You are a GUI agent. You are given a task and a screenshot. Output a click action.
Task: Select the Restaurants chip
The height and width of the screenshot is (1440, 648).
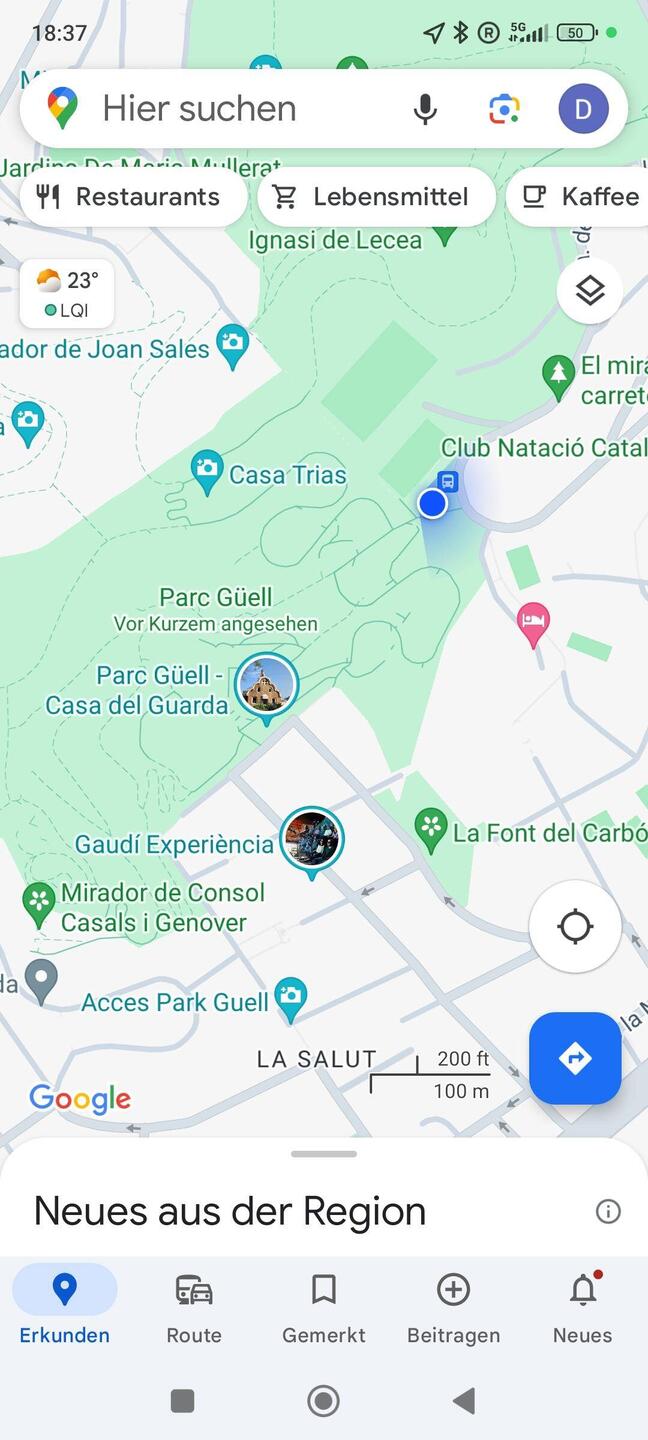pyautogui.click(x=130, y=197)
